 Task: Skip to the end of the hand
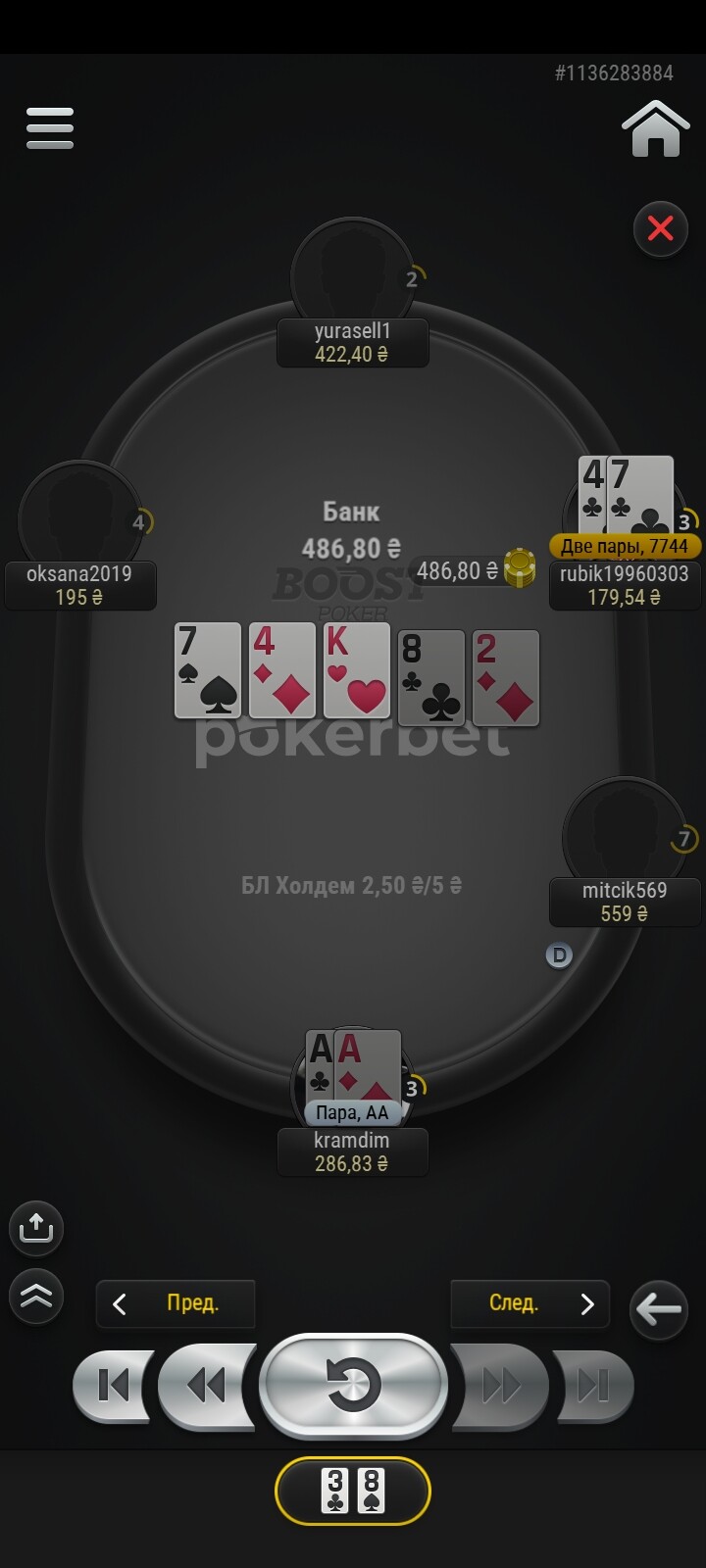click(x=592, y=1386)
